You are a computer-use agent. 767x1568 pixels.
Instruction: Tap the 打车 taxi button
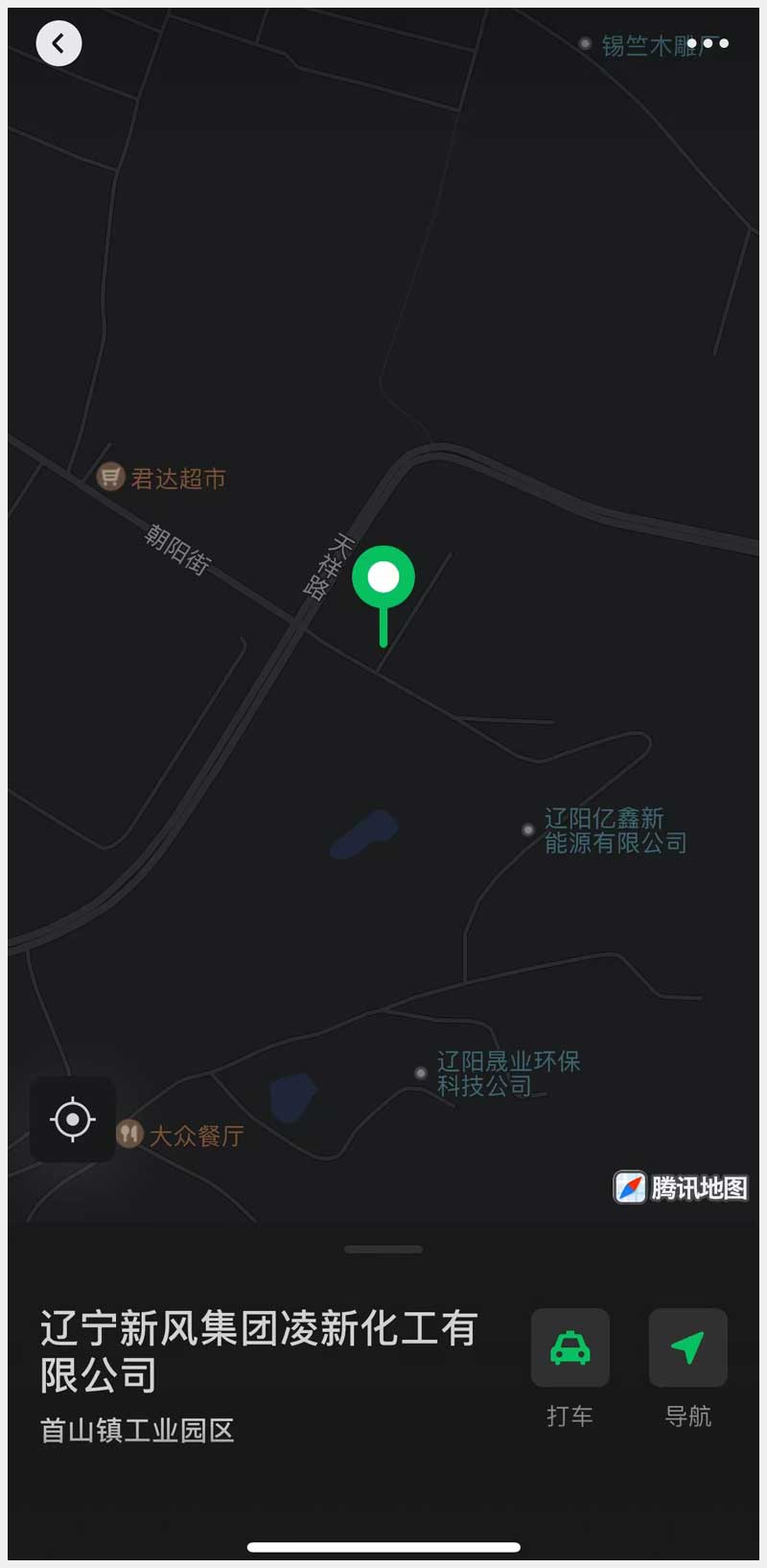[x=570, y=1347]
